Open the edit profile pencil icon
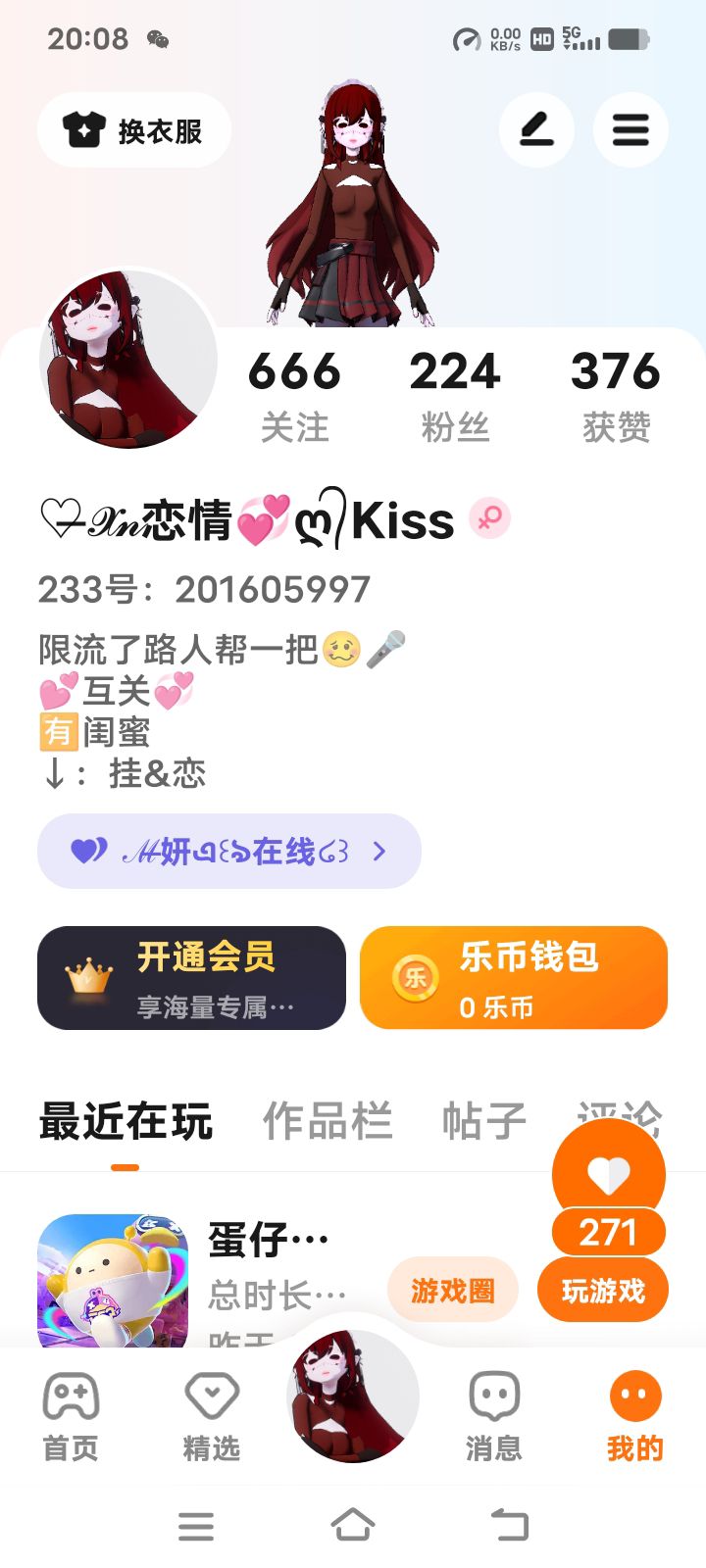Screen dimensions: 706x1568 click(x=536, y=129)
